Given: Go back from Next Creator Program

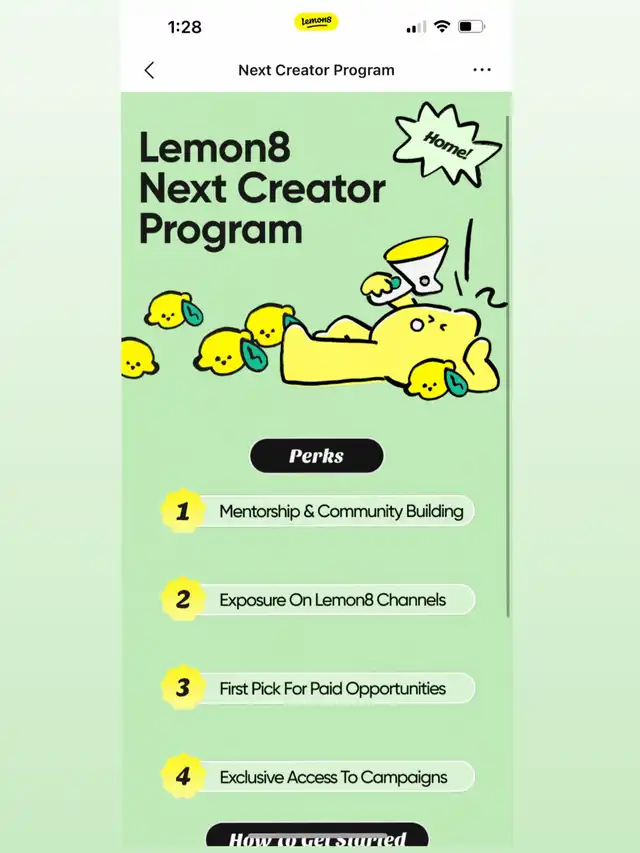Looking at the screenshot, I should pos(150,70).
